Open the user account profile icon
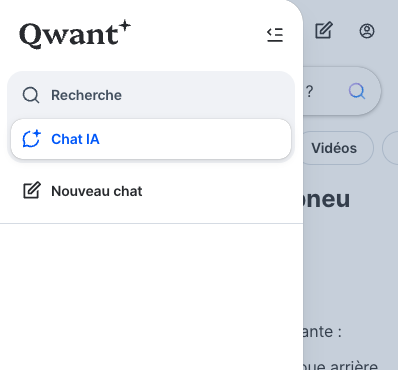398x370 pixels. tap(367, 31)
